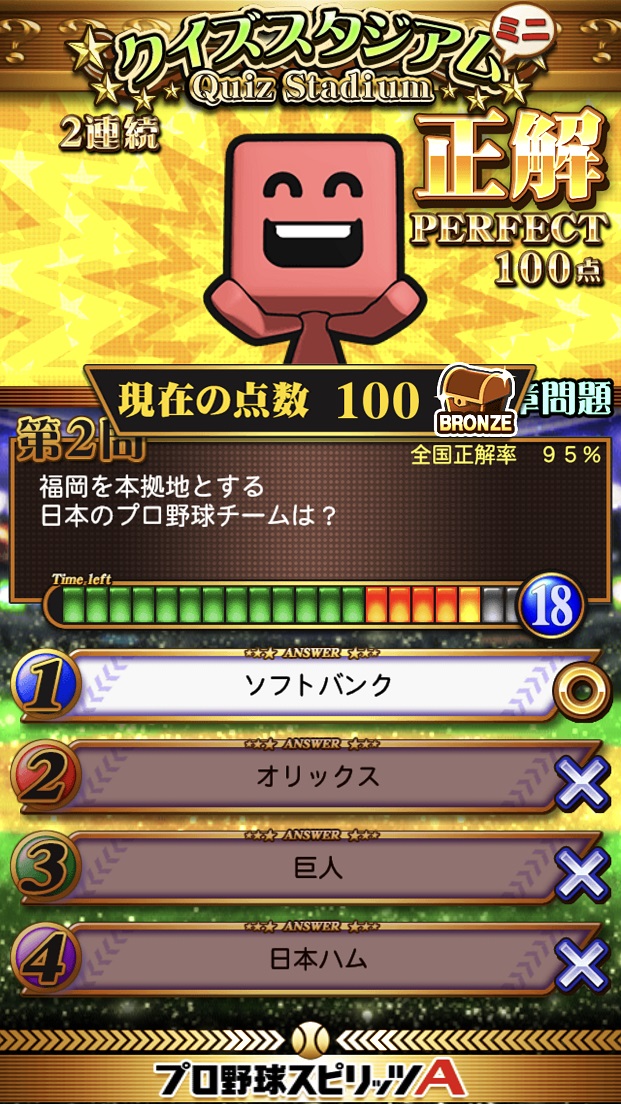Pick answer 3 巨人
Image resolution: width=621 pixels, height=1104 pixels.
tap(318, 868)
